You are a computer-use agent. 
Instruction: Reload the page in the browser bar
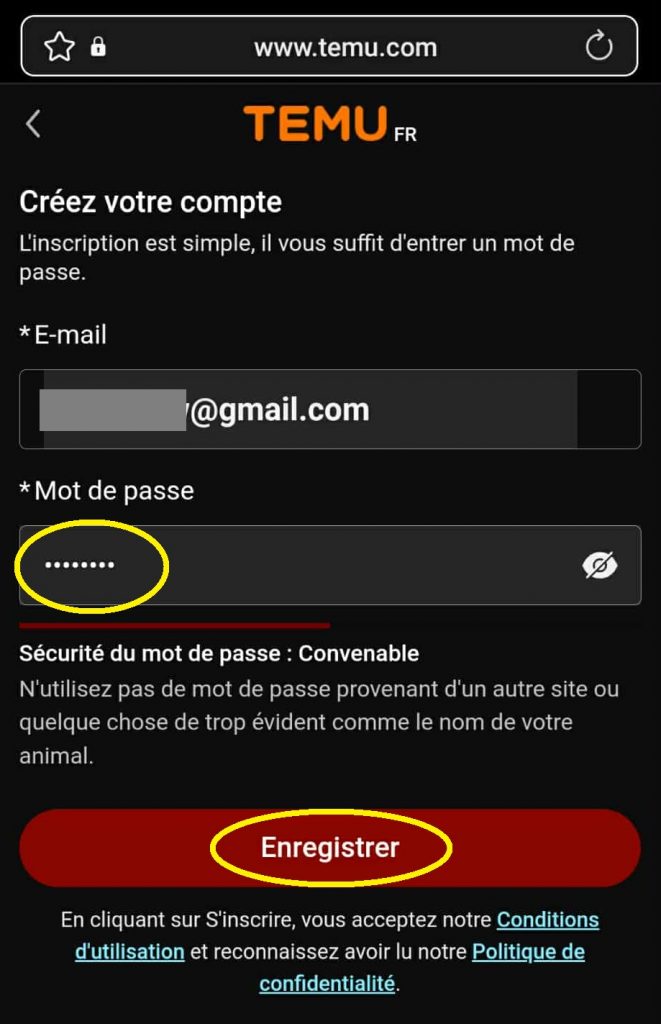598,47
